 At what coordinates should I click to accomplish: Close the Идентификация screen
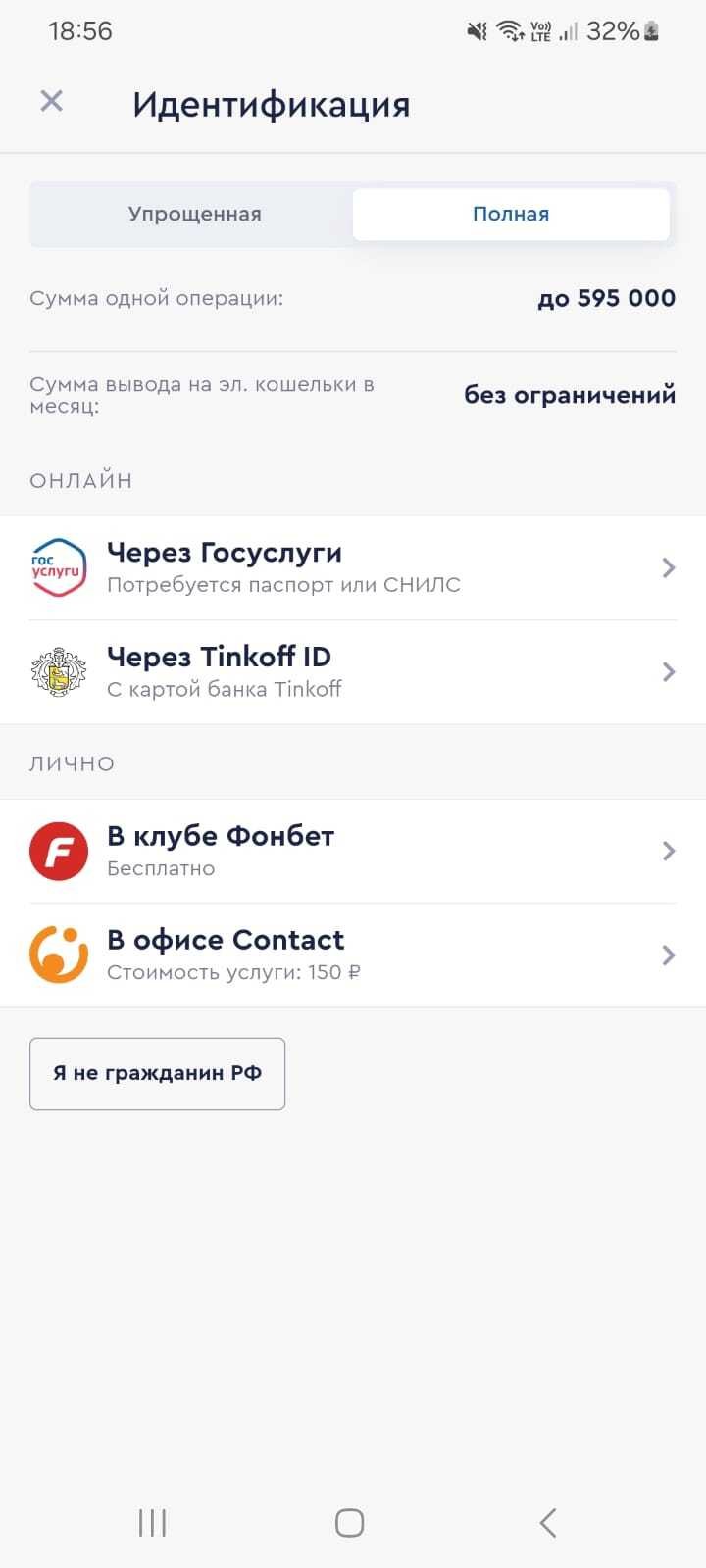pos(51,101)
